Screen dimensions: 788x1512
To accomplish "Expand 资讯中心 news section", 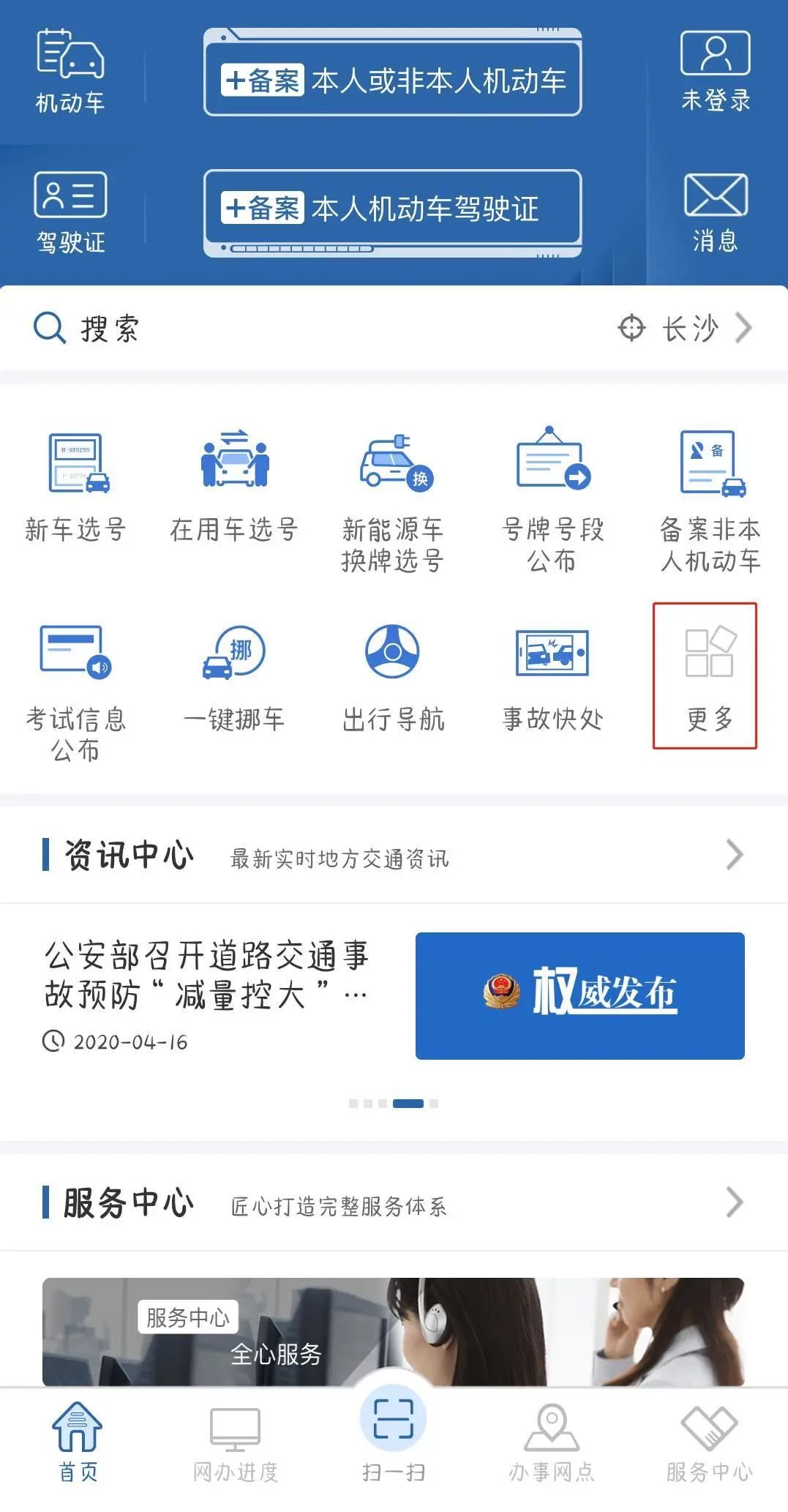I will point(734,854).
